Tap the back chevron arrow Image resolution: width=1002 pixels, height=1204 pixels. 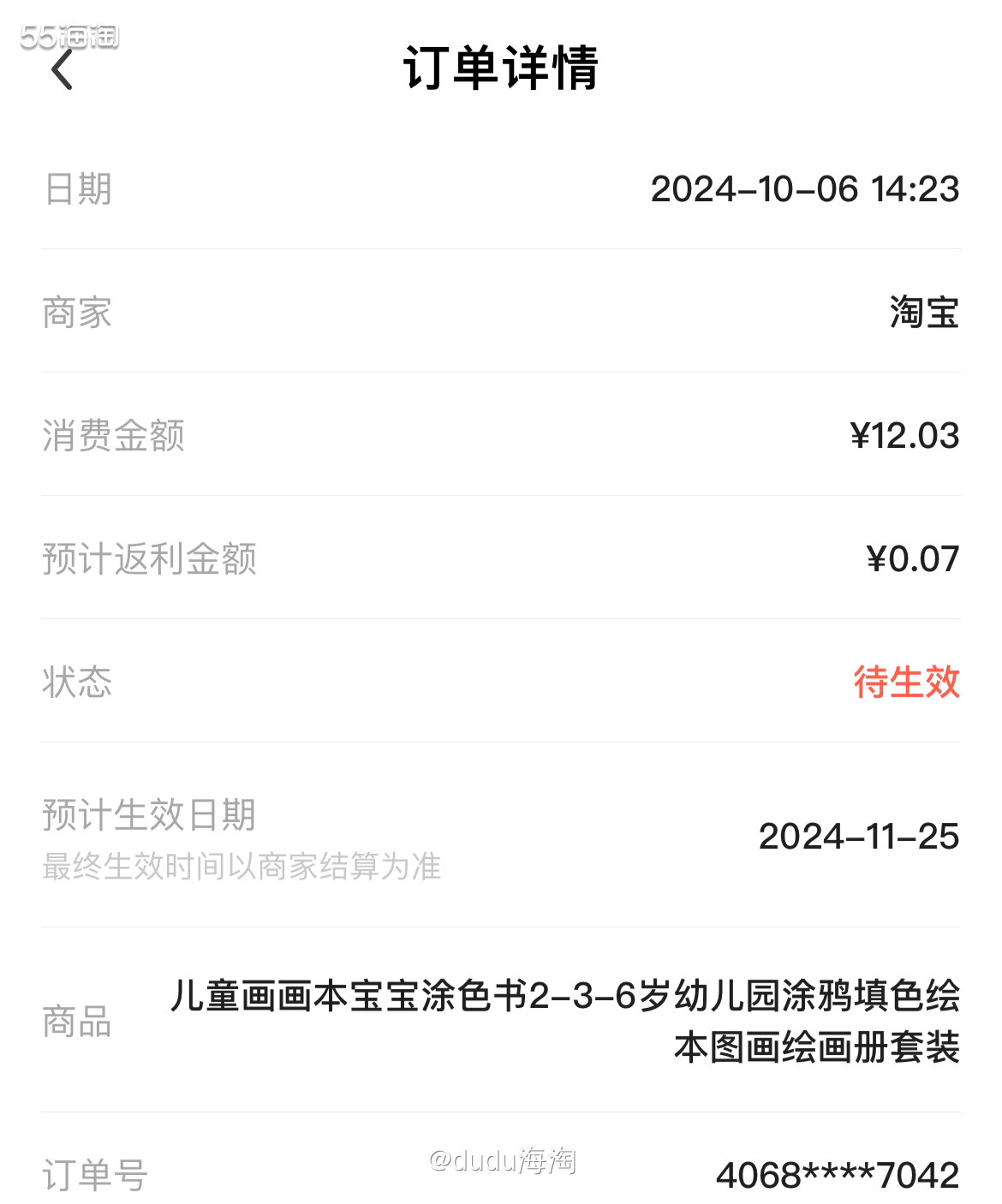[62, 73]
